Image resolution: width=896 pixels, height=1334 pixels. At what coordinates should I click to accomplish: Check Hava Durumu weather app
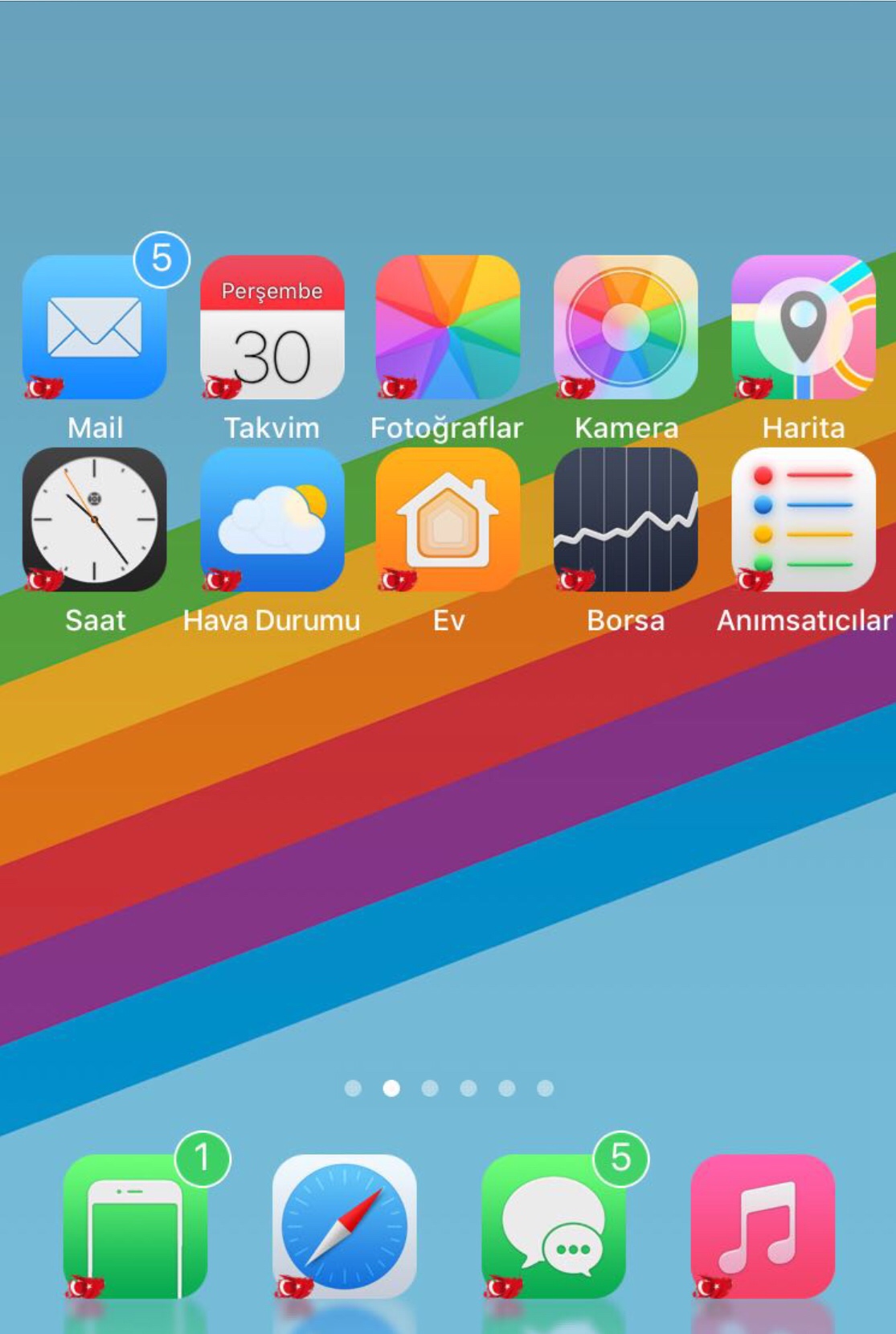click(x=272, y=520)
